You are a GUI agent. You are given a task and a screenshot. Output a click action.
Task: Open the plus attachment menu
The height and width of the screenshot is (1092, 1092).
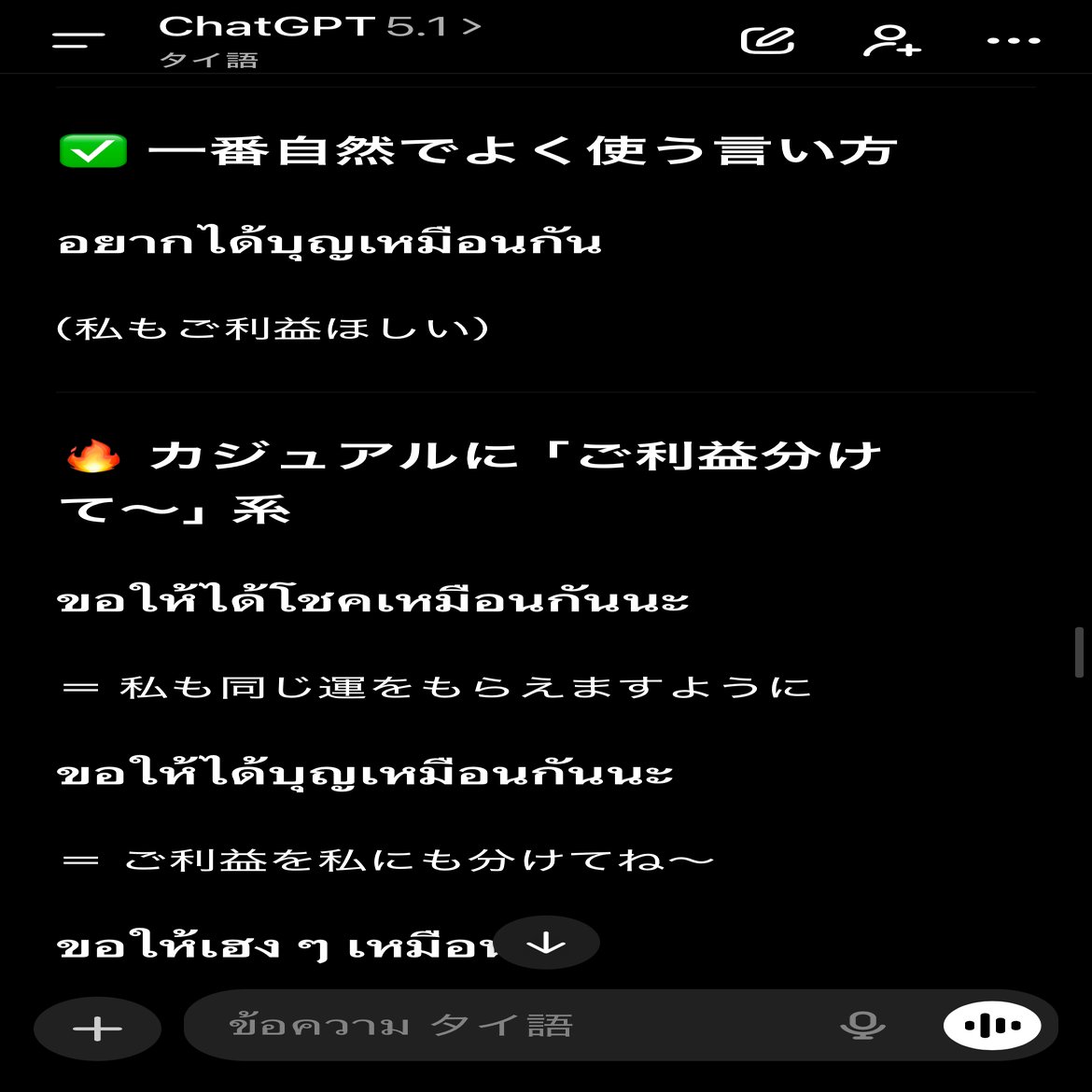pos(97,1029)
